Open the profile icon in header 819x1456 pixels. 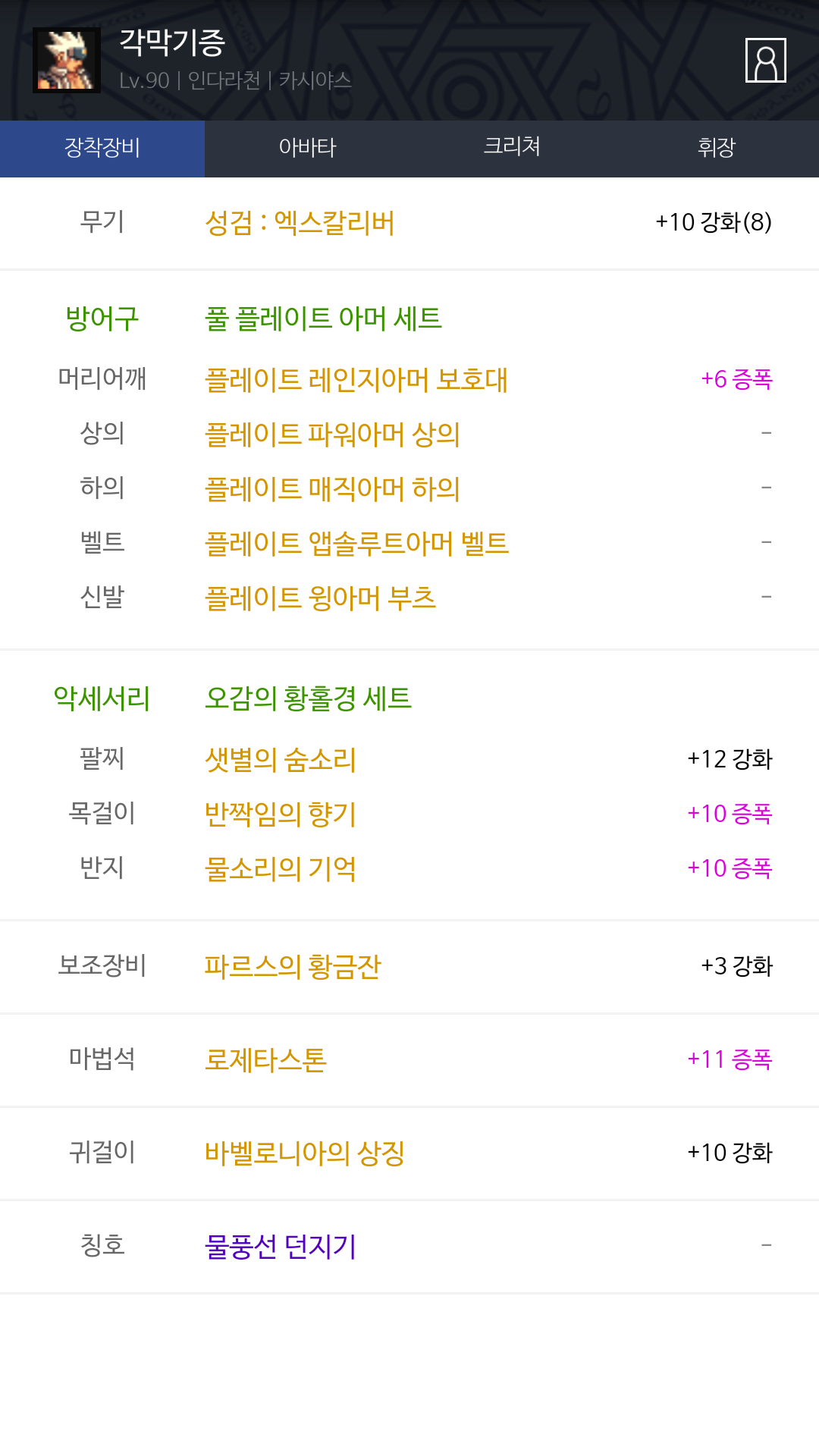(765, 60)
